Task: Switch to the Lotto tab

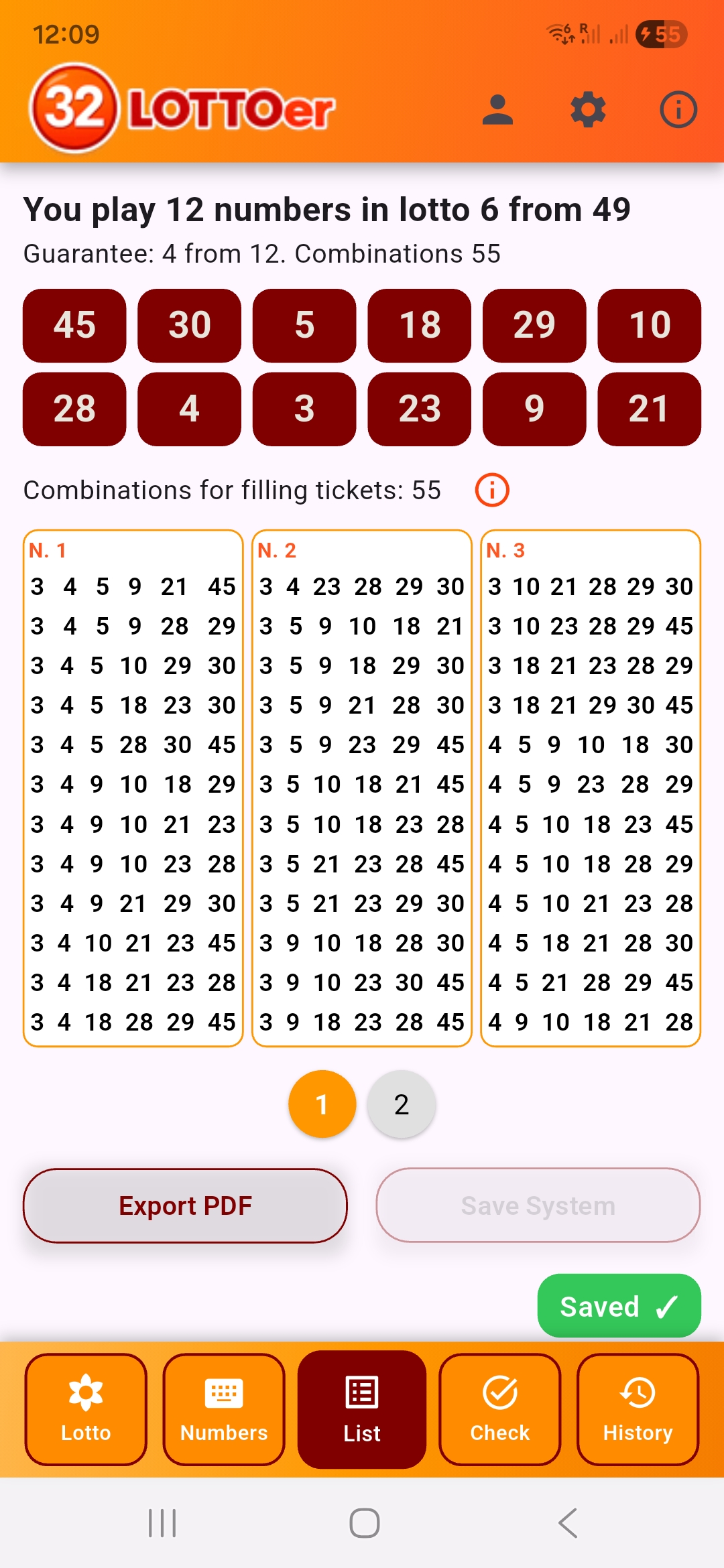Action: click(x=86, y=1409)
